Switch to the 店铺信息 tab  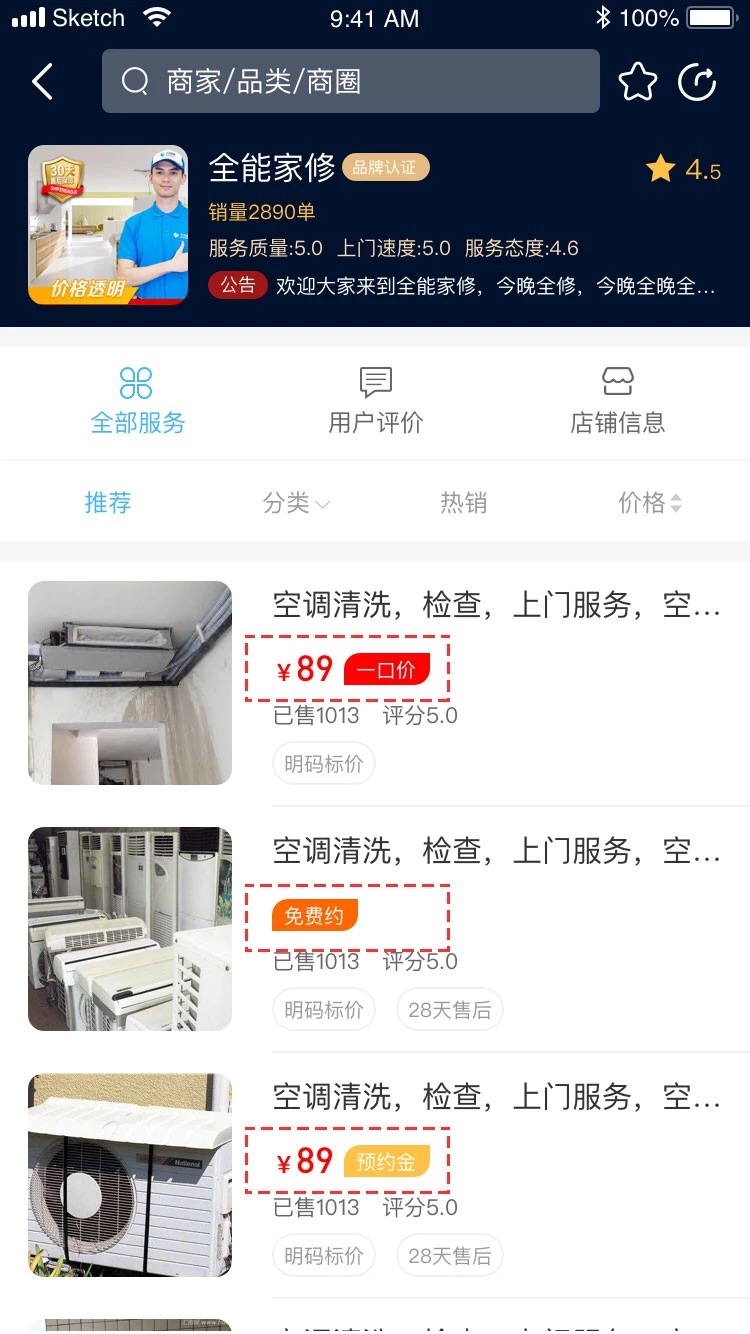(x=617, y=401)
